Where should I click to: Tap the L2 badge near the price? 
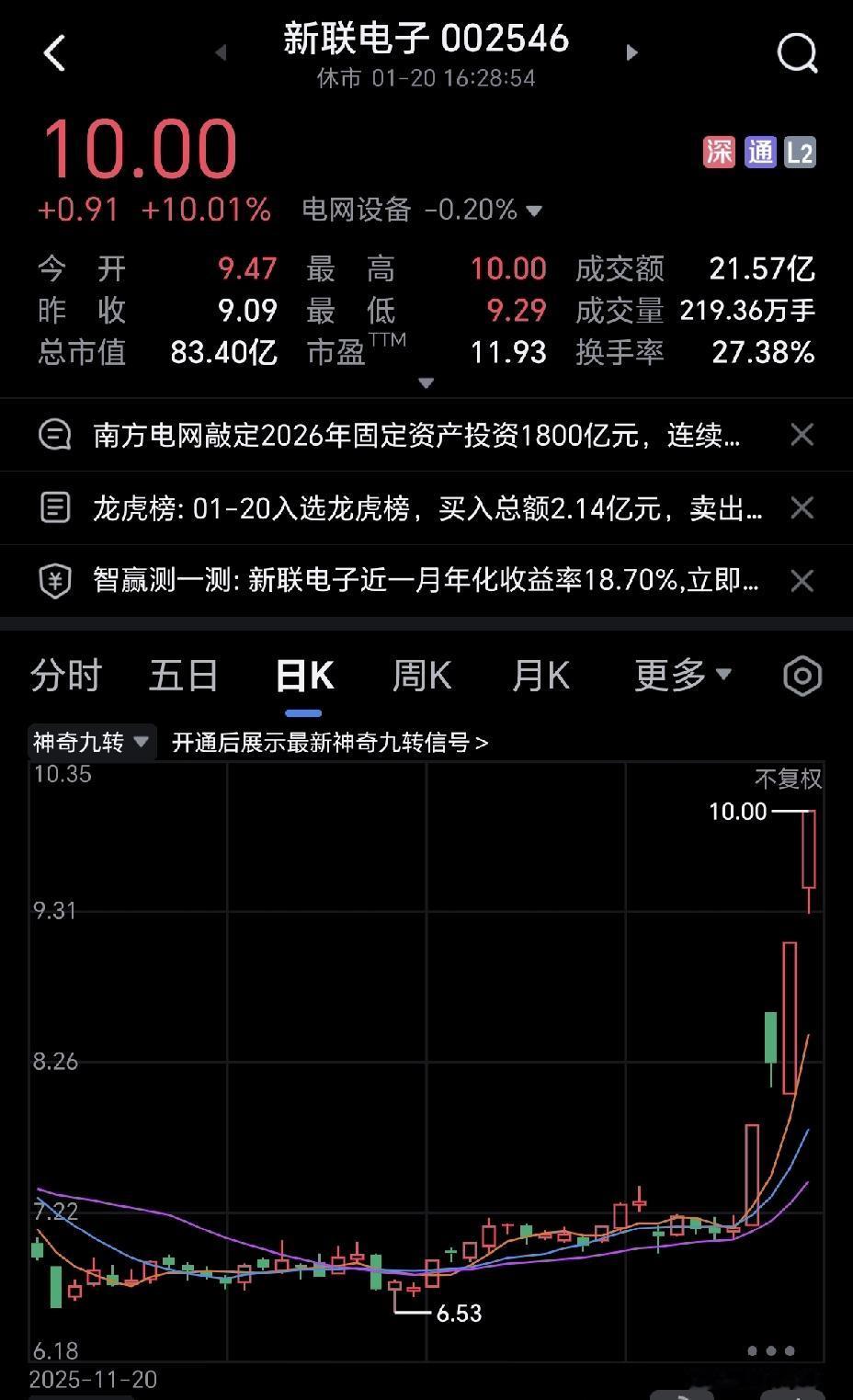pos(801,153)
